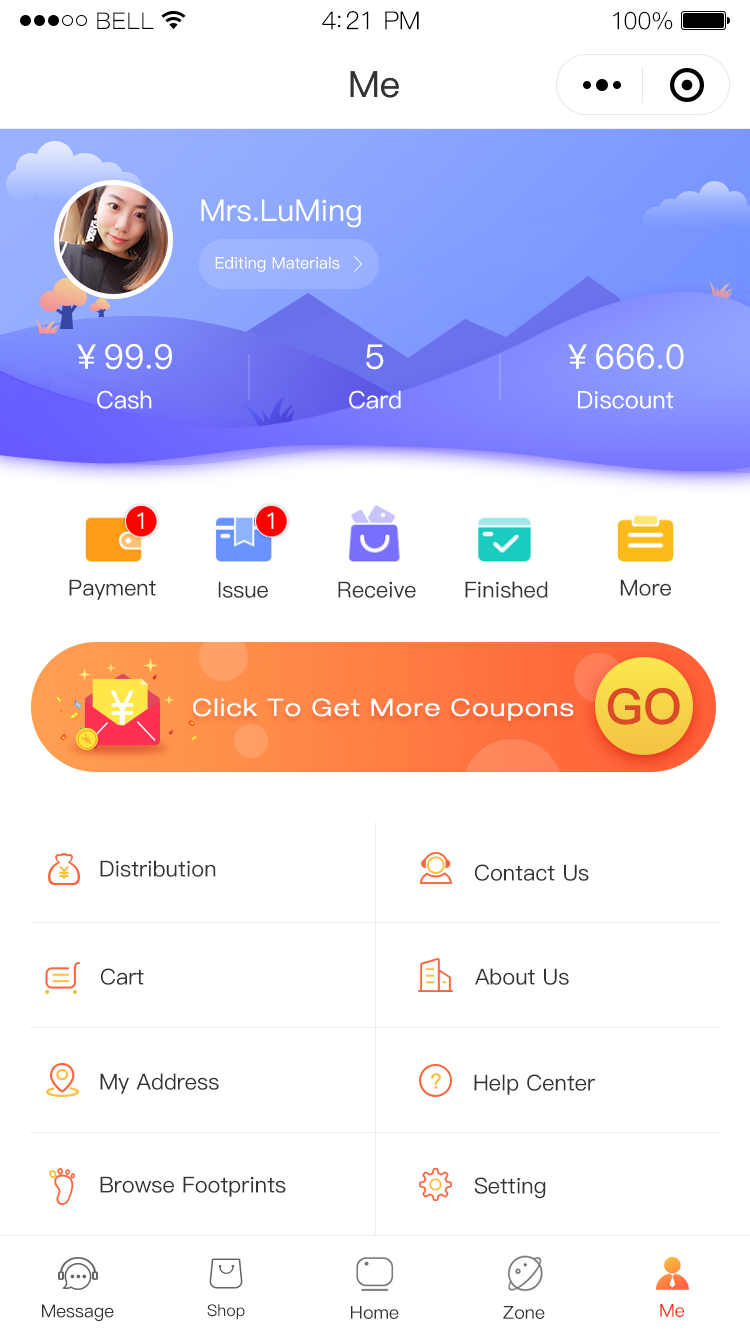This screenshot has width=750, height=1334.
Task: Tap Editing Materials to edit the profile
Action: 288,264
